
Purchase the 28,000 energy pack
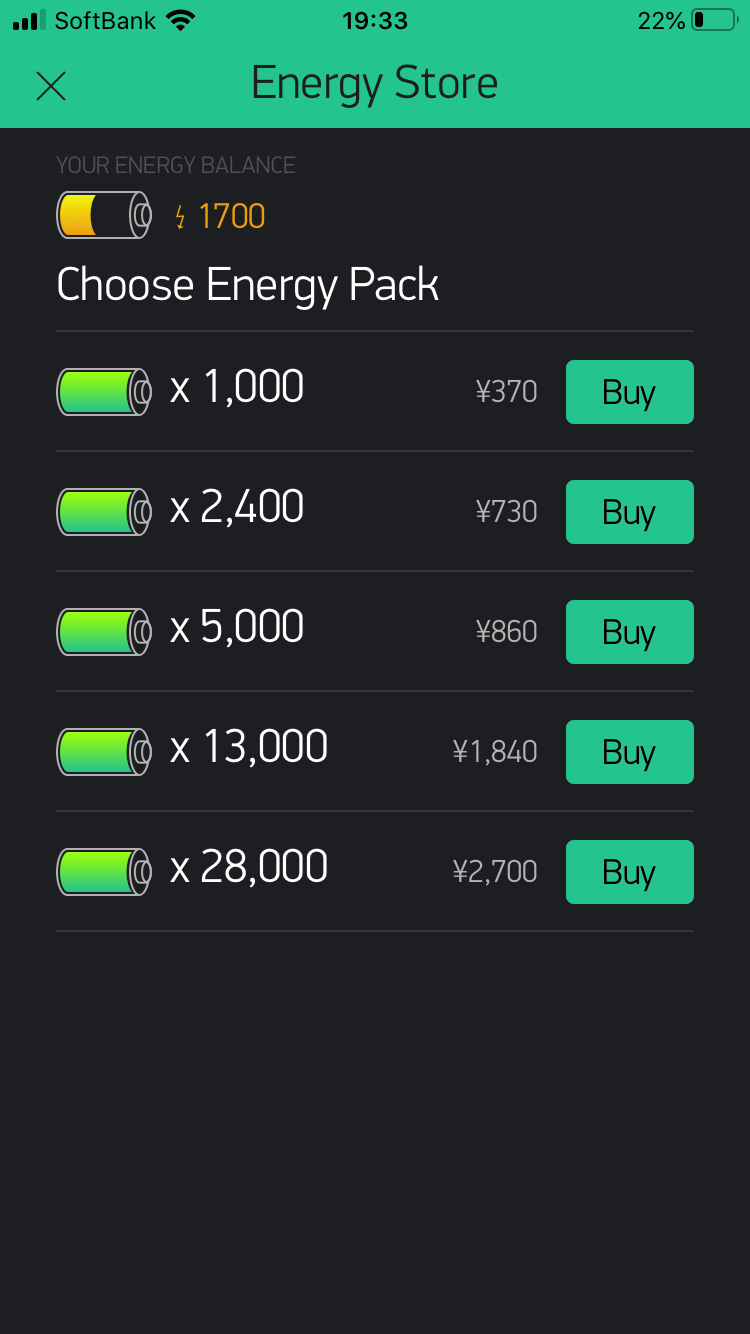tap(629, 872)
